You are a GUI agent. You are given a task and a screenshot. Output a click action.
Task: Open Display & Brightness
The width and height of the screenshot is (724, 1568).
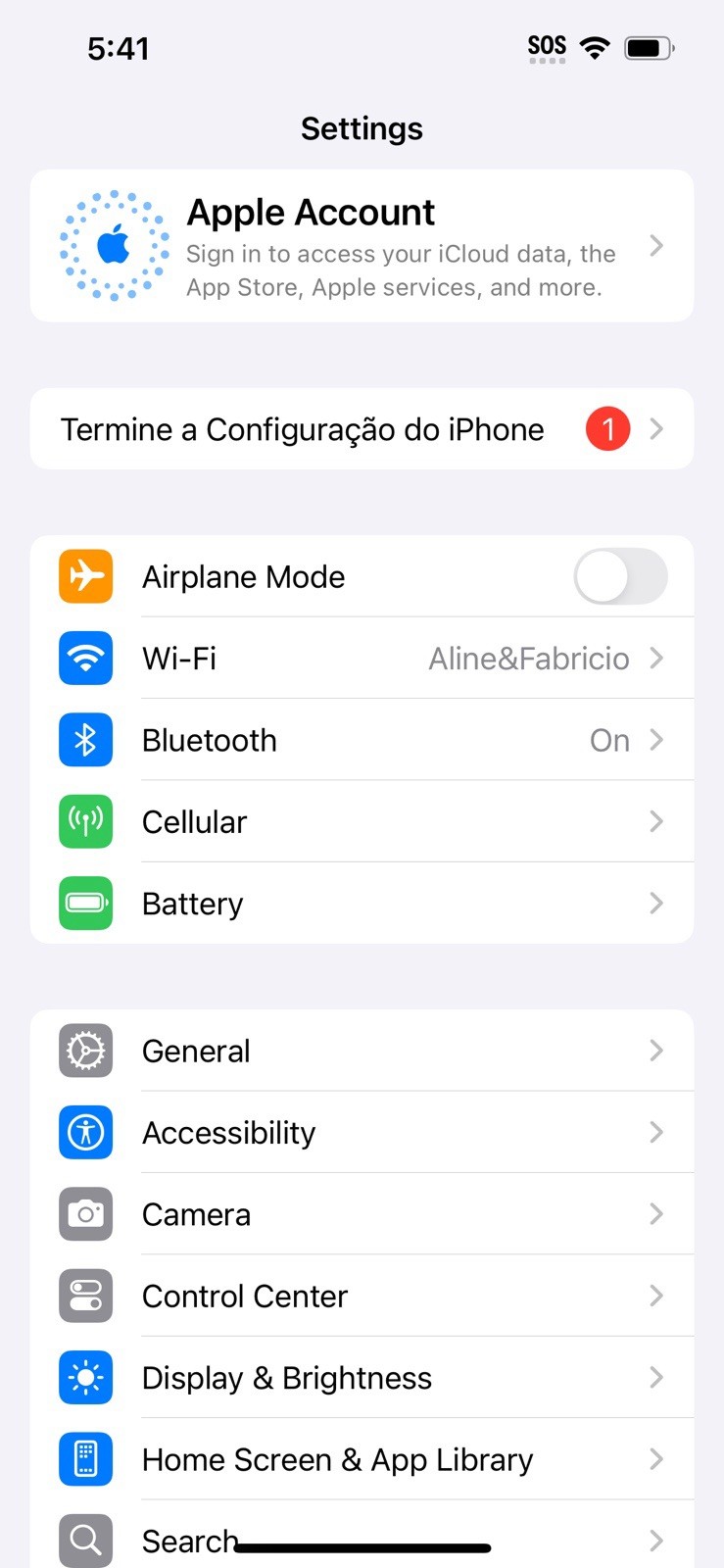click(x=362, y=1378)
